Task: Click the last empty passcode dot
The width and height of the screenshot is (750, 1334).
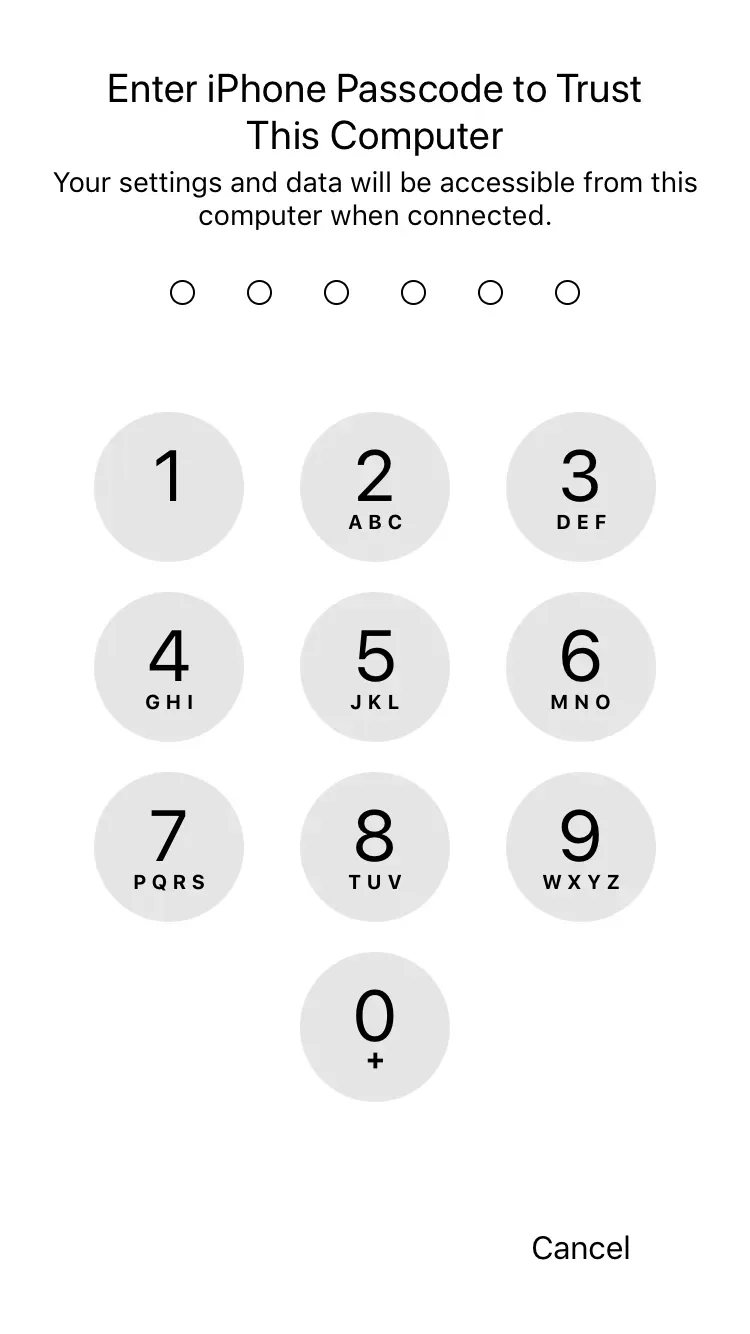Action: [x=566, y=293]
